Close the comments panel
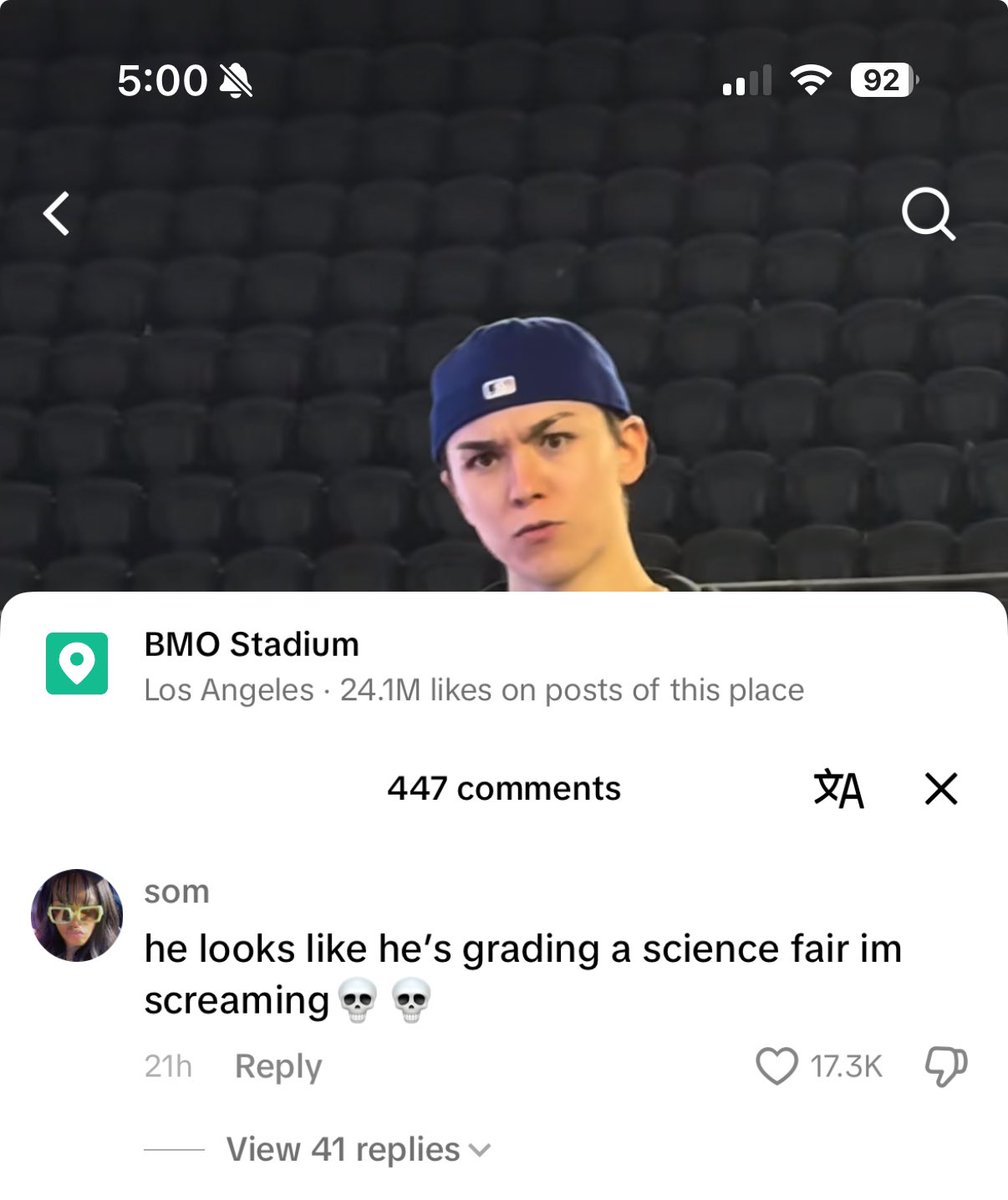The height and width of the screenshot is (1200, 1008). (941, 789)
